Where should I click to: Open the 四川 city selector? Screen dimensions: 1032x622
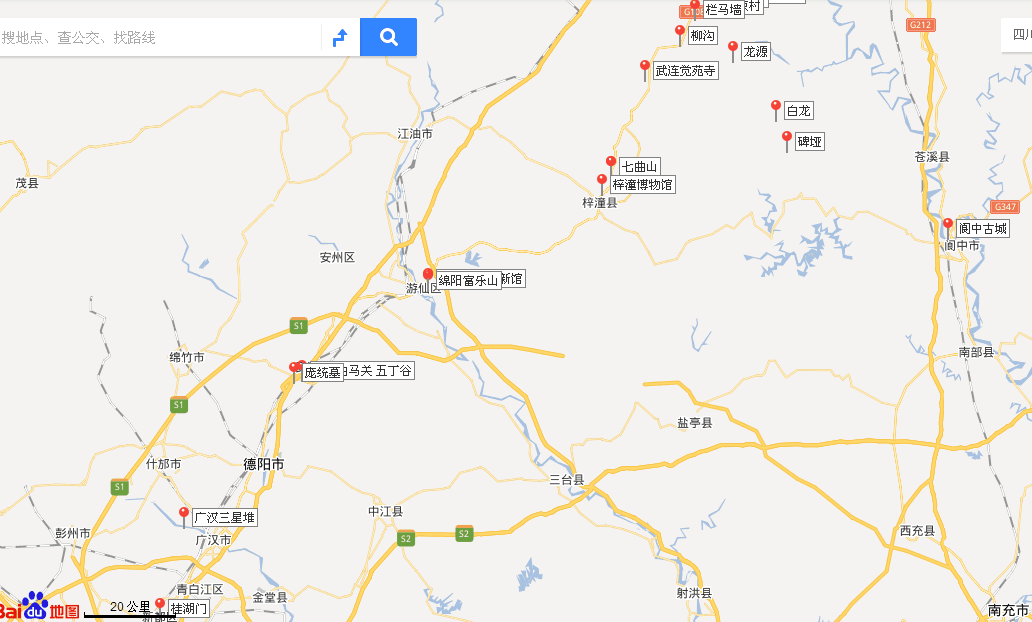point(1018,35)
